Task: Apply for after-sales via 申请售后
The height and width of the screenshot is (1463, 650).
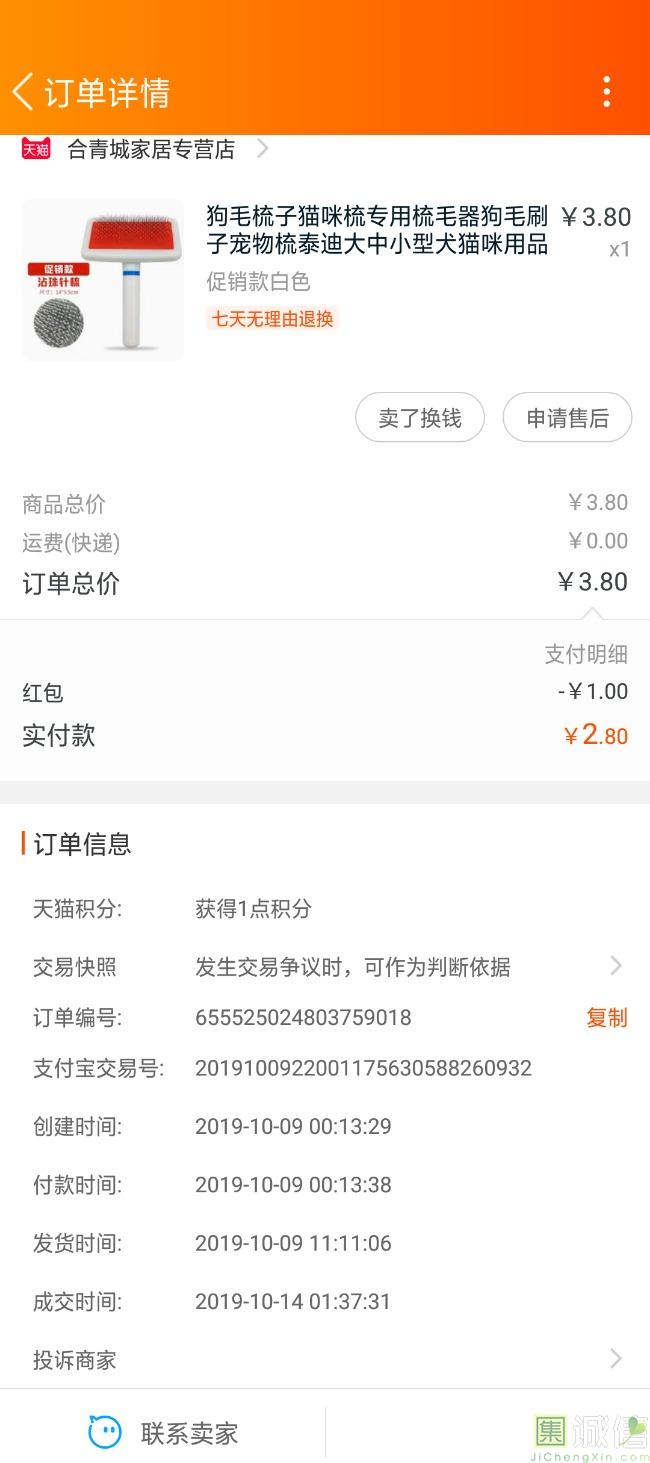Action: tap(567, 418)
